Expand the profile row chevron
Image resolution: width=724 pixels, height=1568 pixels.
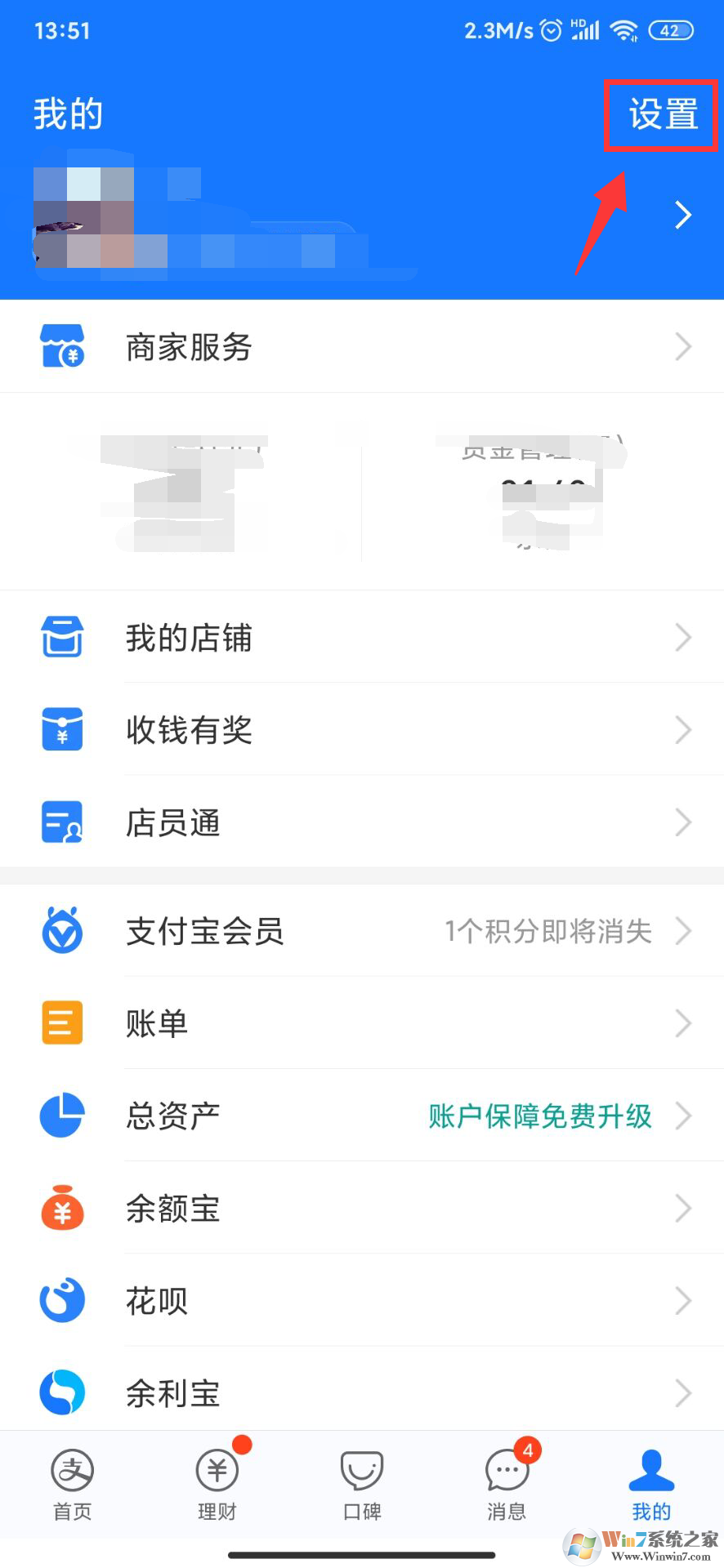click(683, 215)
